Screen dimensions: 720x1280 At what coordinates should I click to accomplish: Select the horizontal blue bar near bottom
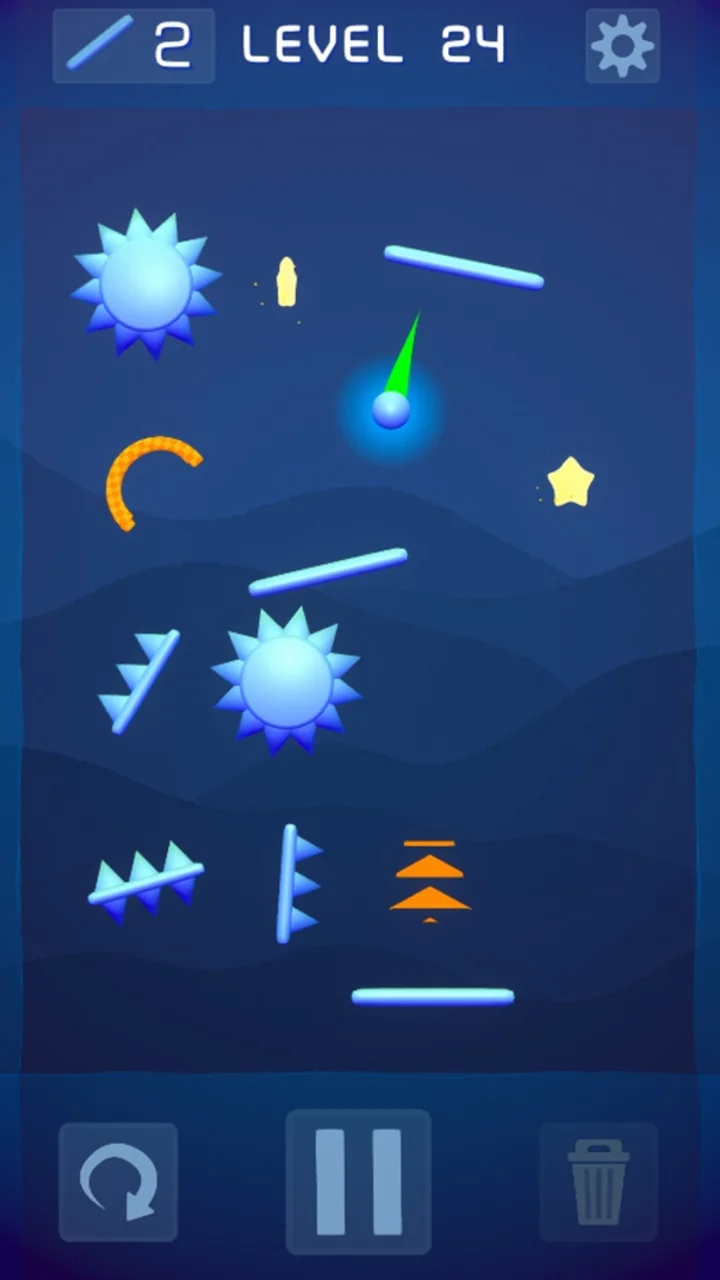(432, 994)
